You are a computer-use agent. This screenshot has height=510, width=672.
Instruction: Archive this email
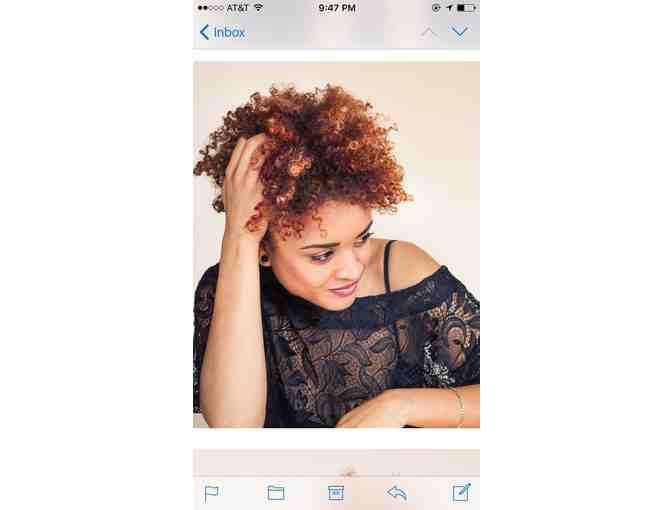click(336, 492)
